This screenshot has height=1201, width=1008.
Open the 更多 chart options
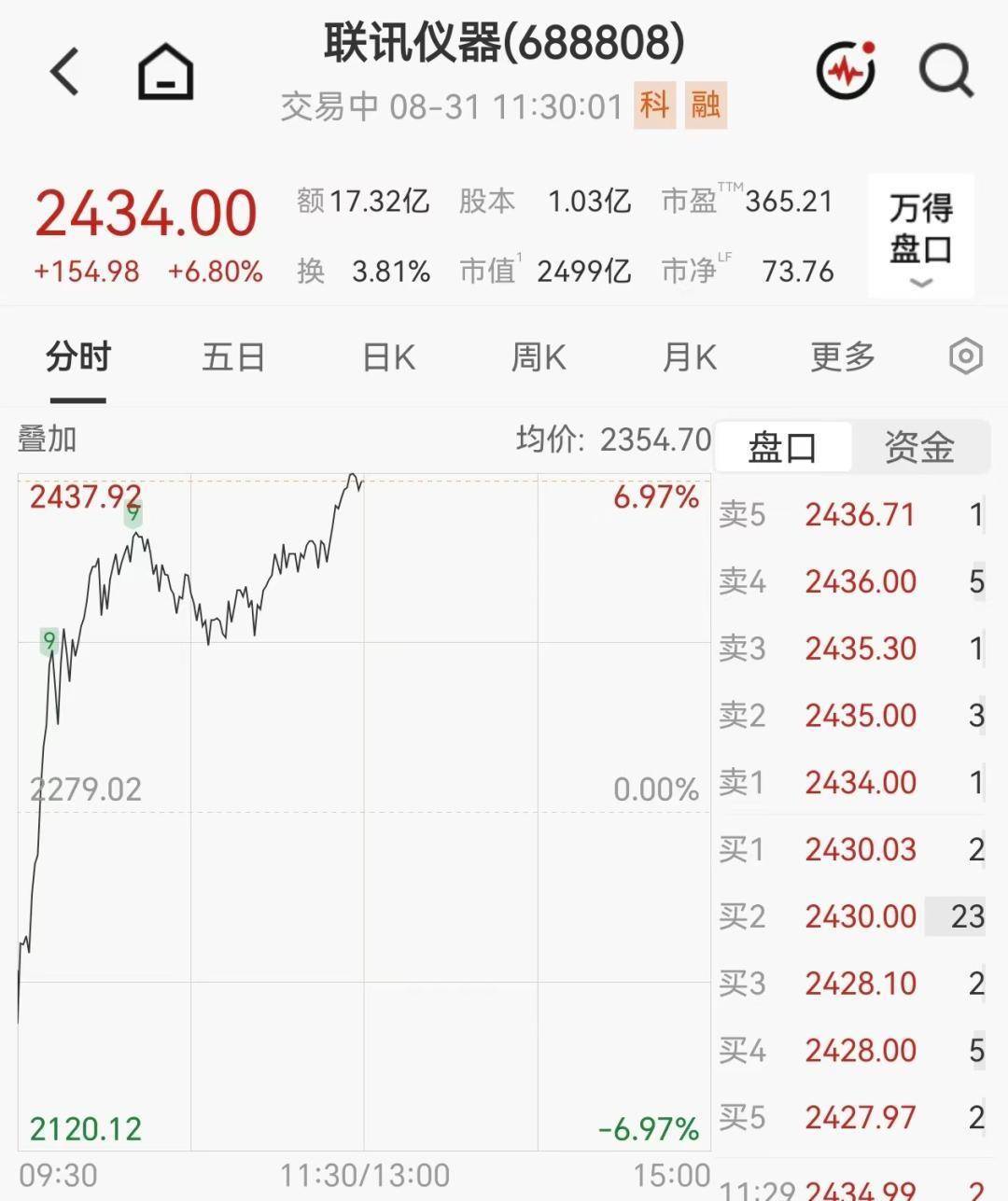pos(843,356)
